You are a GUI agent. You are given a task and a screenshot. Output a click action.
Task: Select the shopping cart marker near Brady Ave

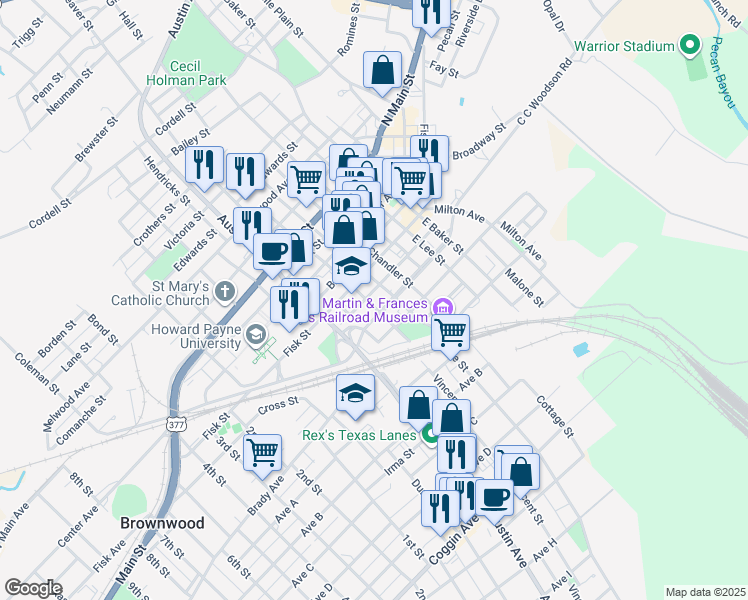262,452
